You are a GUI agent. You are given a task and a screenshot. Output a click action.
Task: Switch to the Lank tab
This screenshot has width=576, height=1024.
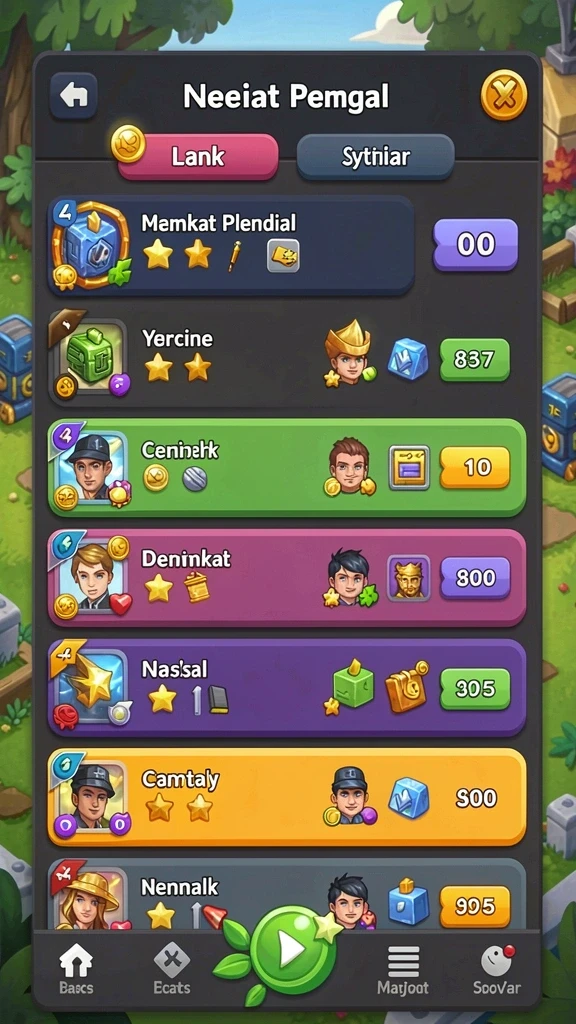point(197,157)
